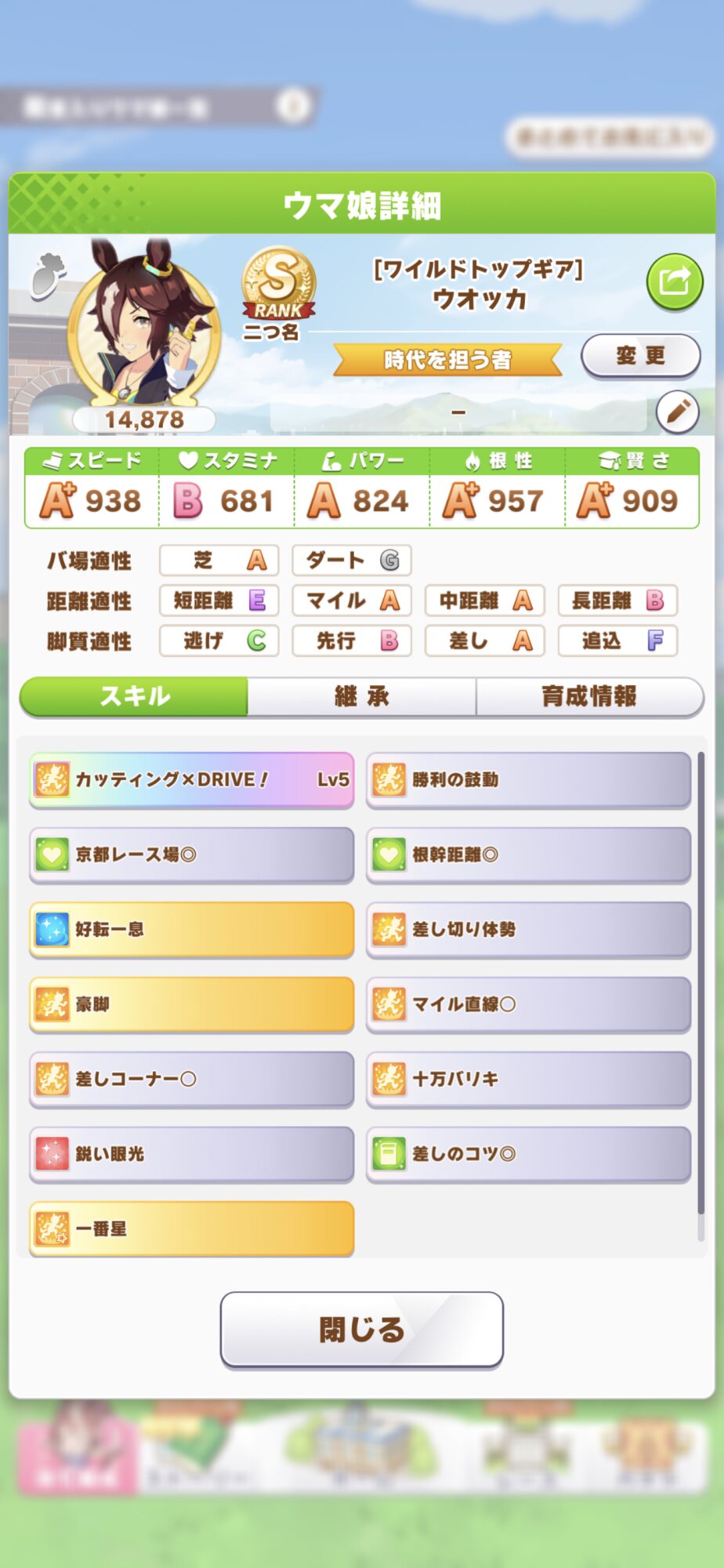Switch to the 継承 tab
This screenshot has width=724, height=1568.
tap(361, 696)
